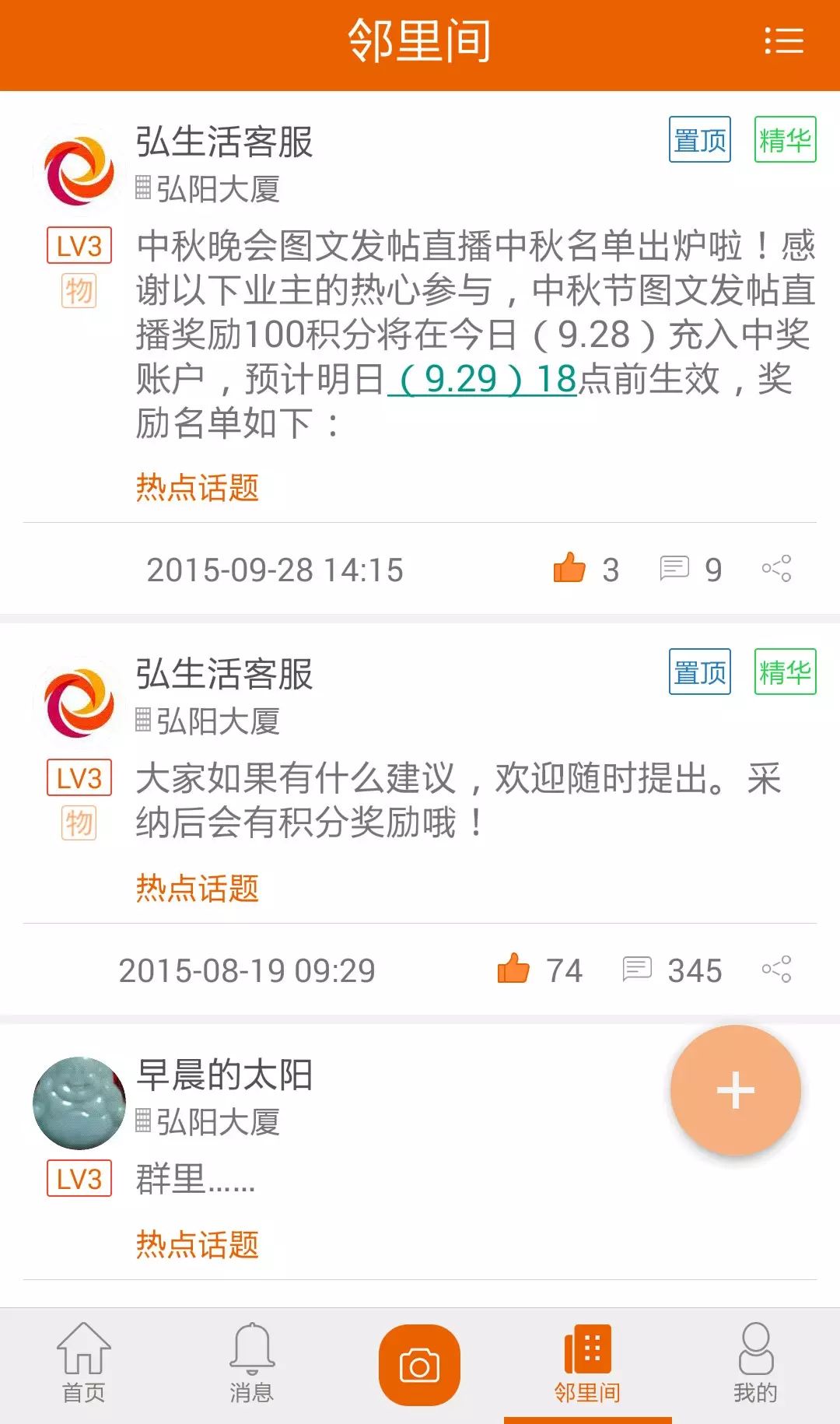Screen dimensions: 840x1424
Task: Open 热点话题 tag under 早晨的太阳's post
Action: [x=198, y=1244]
